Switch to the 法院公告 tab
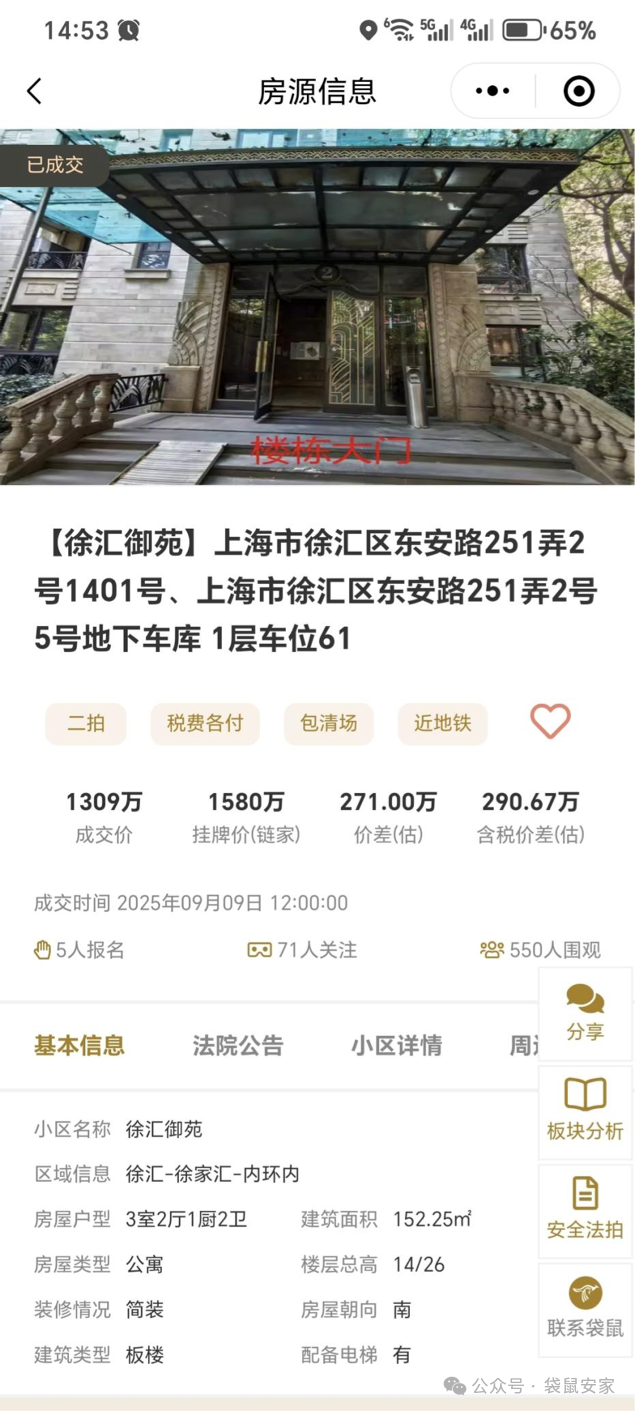Viewport: 635px width, 1411px height. coord(238,1046)
